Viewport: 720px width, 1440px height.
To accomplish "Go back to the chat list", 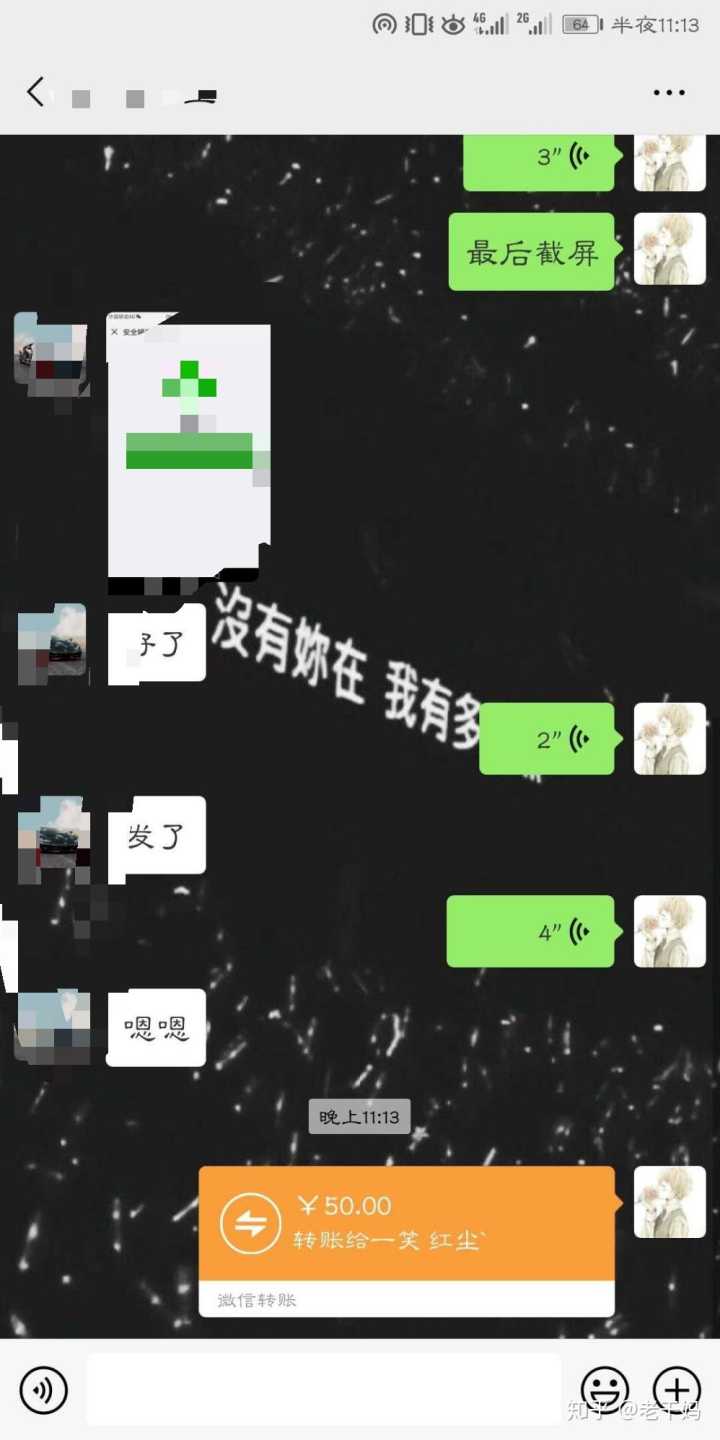I will tap(36, 93).
